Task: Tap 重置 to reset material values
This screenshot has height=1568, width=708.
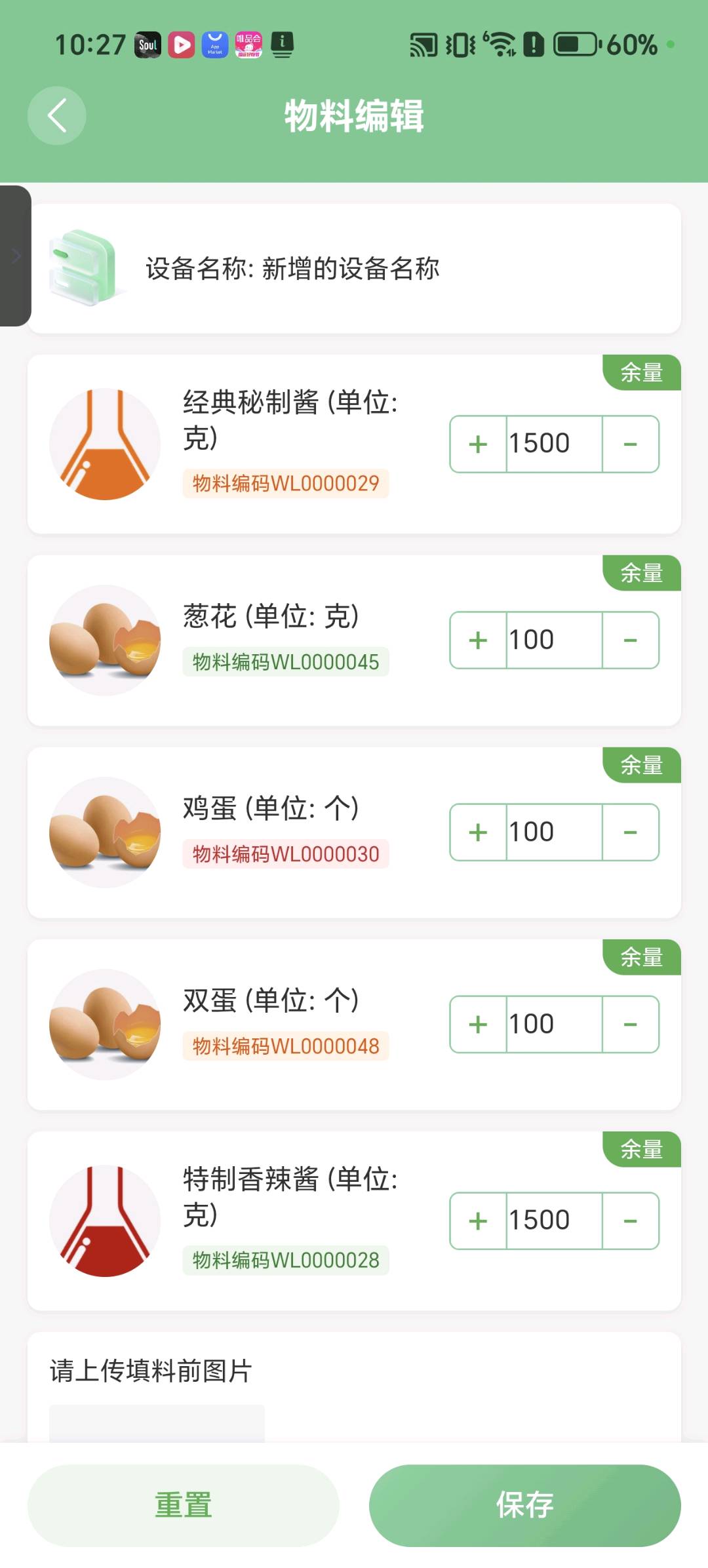Action: (x=183, y=1505)
